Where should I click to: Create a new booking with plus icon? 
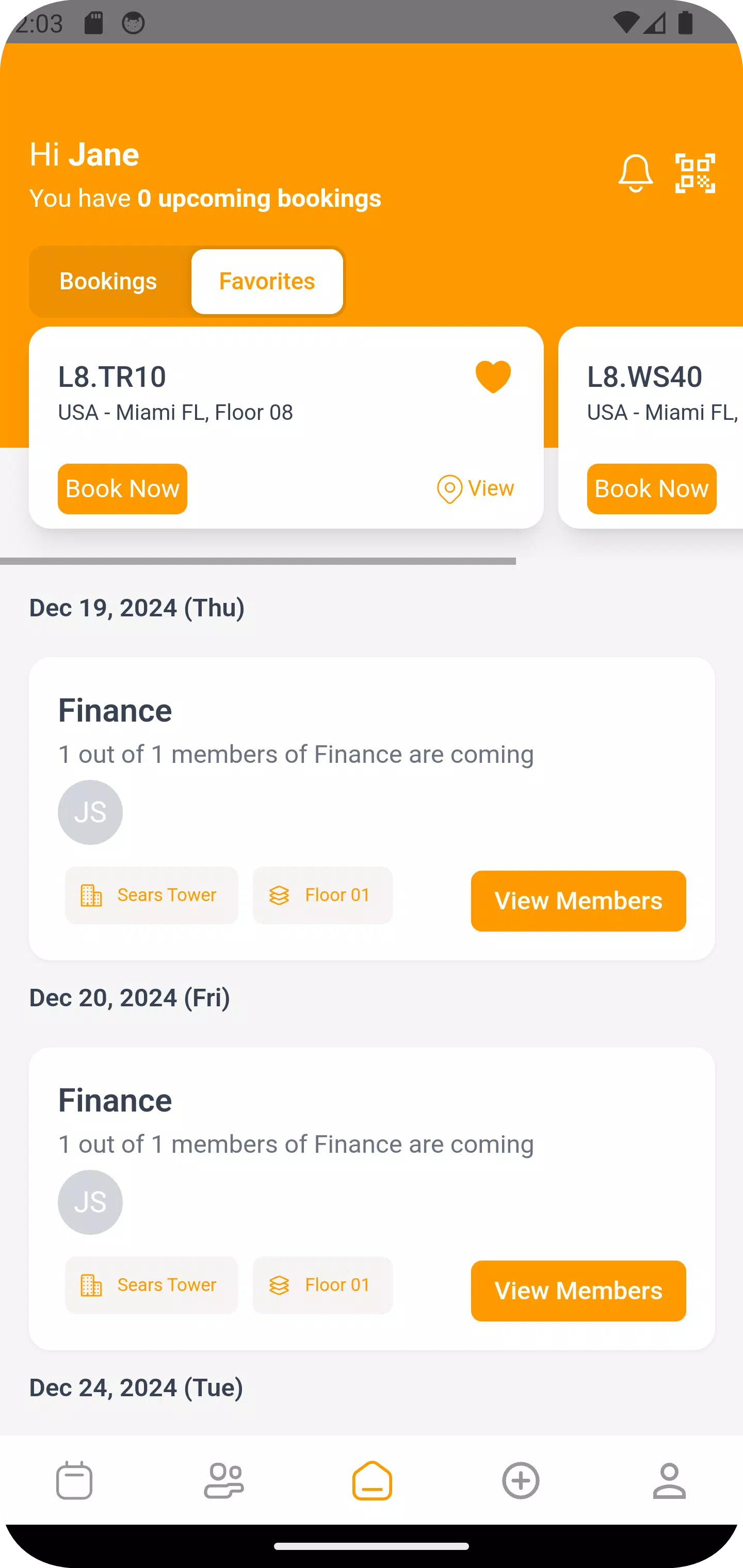tap(521, 1480)
